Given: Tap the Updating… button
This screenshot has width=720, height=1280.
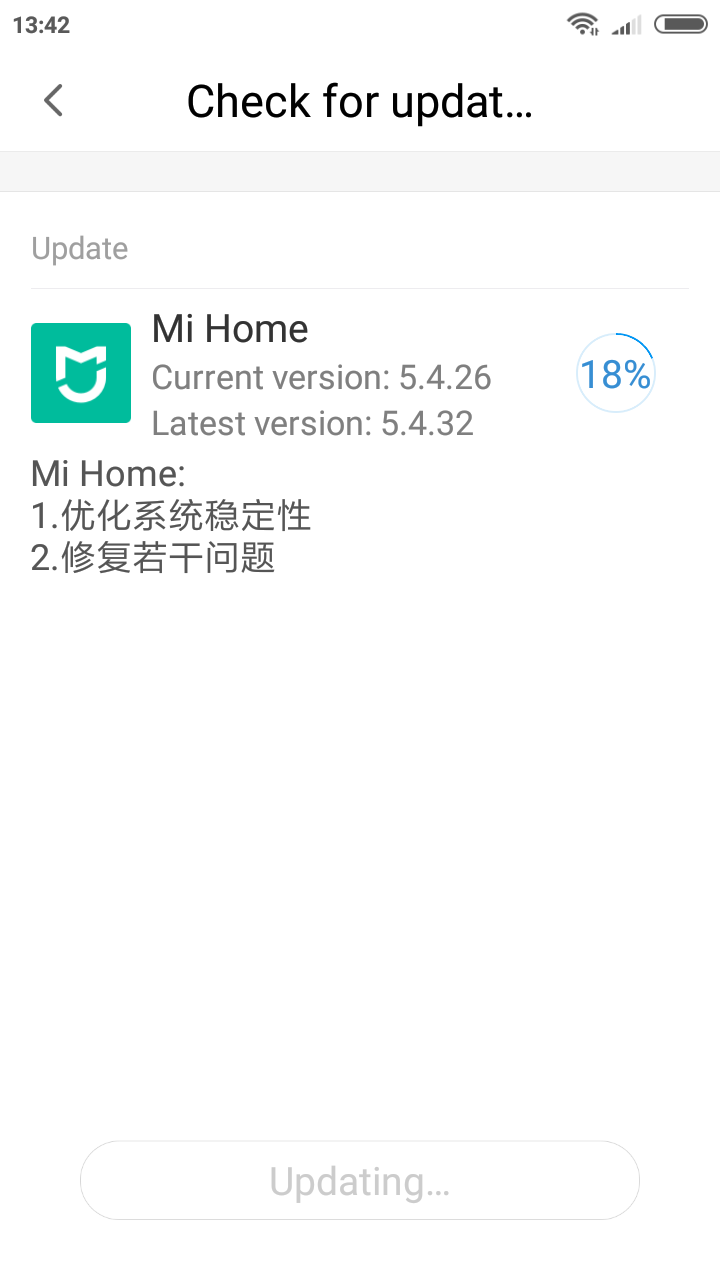Looking at the screenshot, I should (x=360, y=1181).
